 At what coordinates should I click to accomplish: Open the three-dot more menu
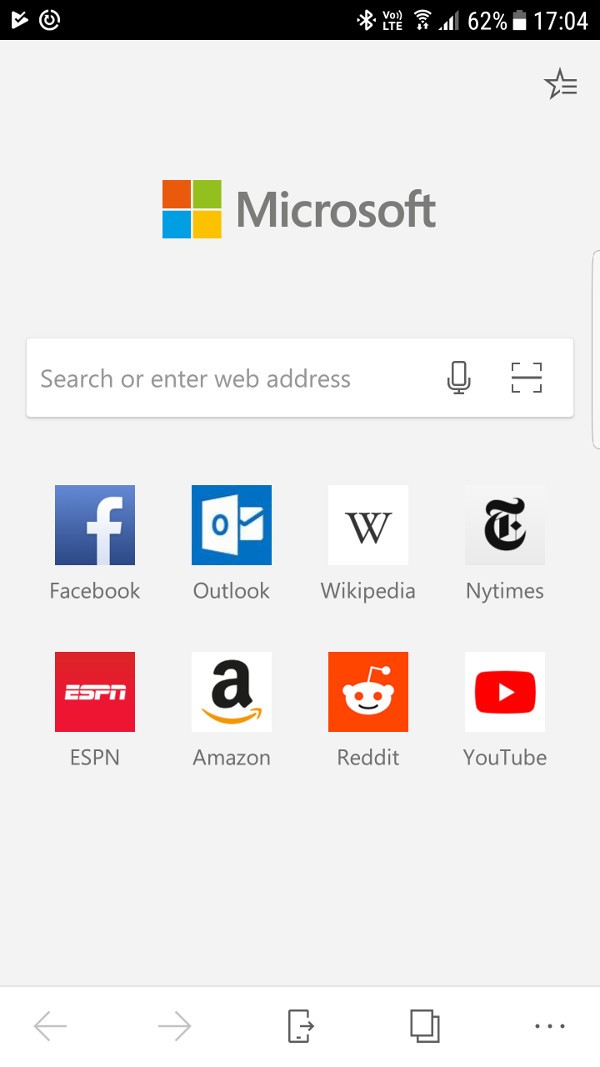pyautogui.click(x=550, y=1026)
